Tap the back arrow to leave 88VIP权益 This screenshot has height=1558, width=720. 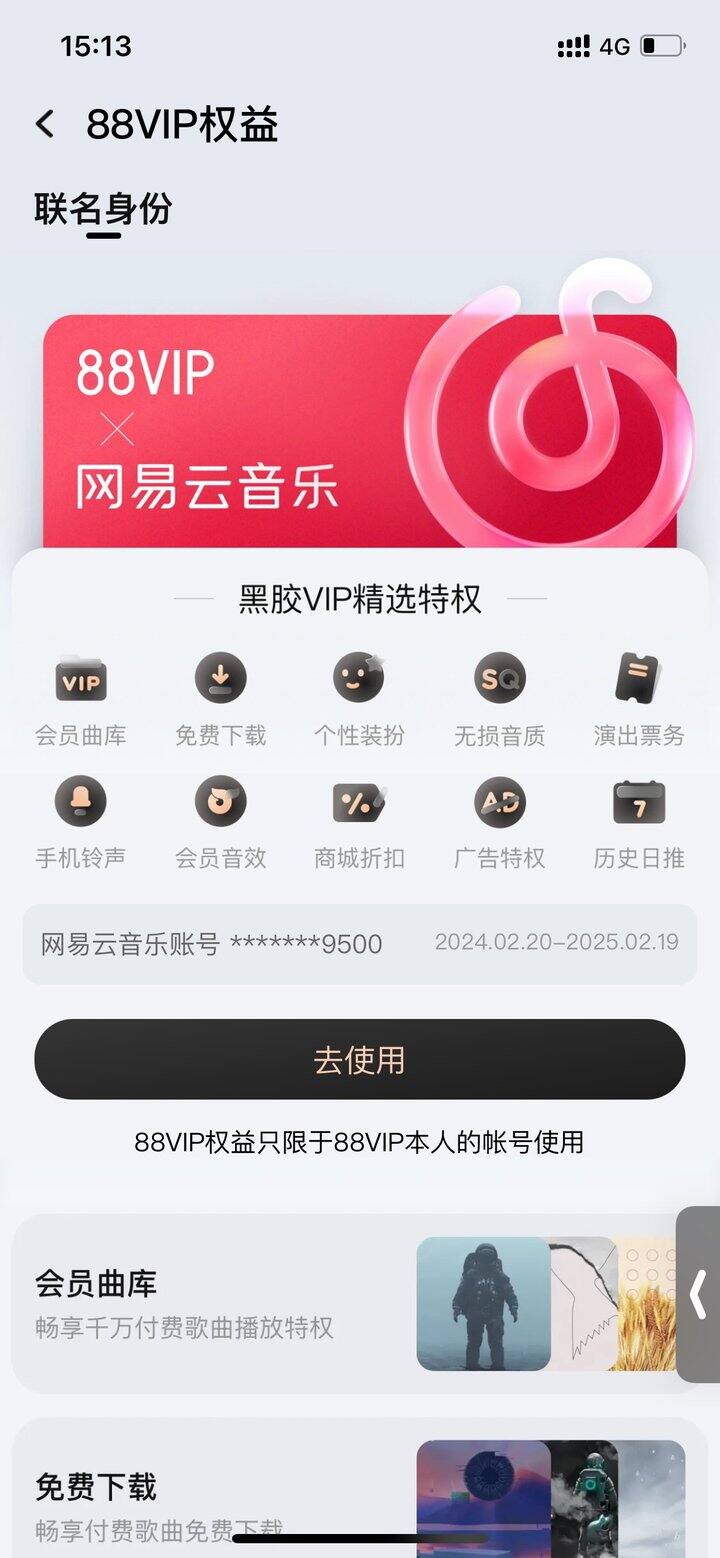point(44,124)
